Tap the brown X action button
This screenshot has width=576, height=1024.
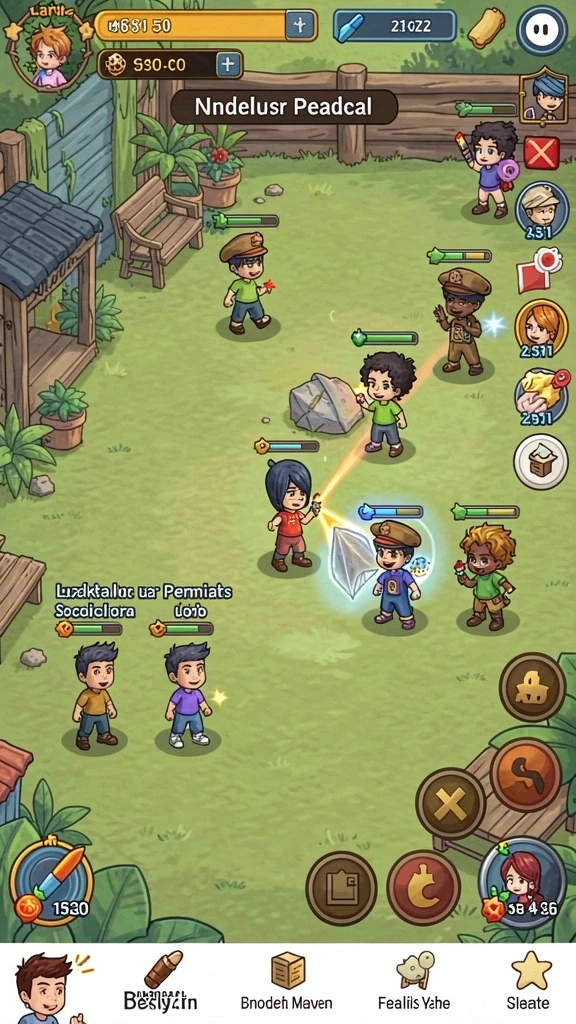450,803
